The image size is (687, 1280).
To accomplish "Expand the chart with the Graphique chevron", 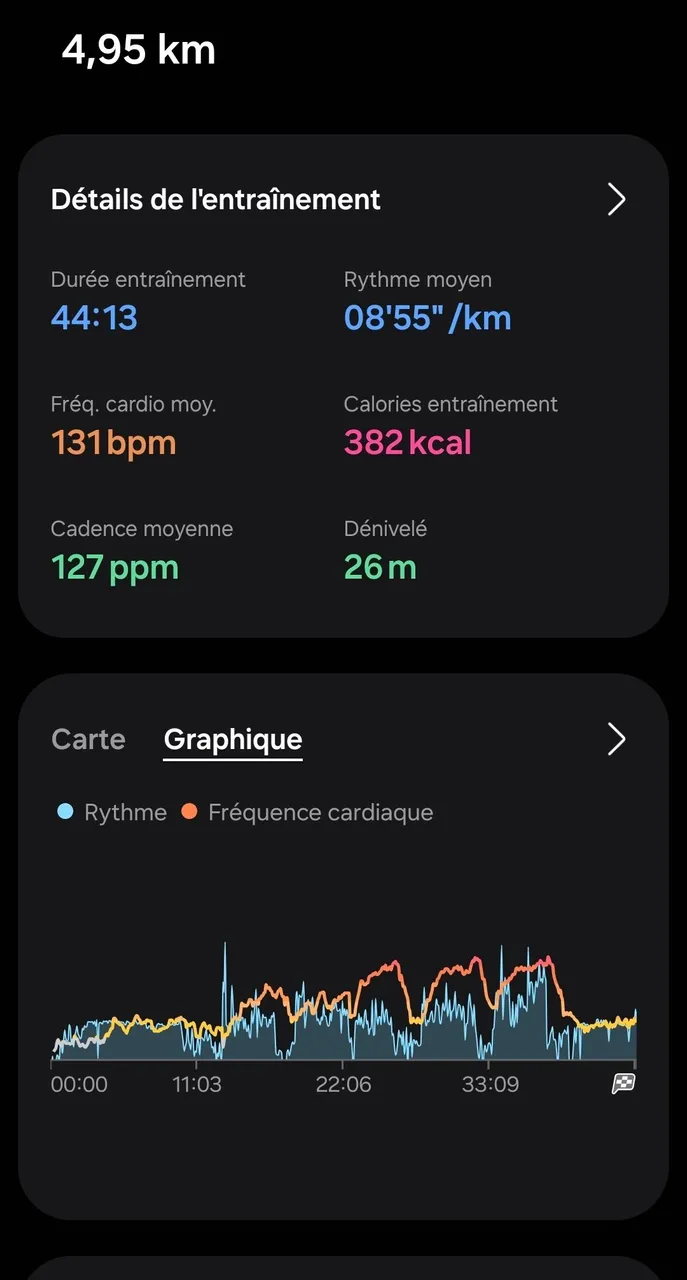I will (x=616, y=740).
